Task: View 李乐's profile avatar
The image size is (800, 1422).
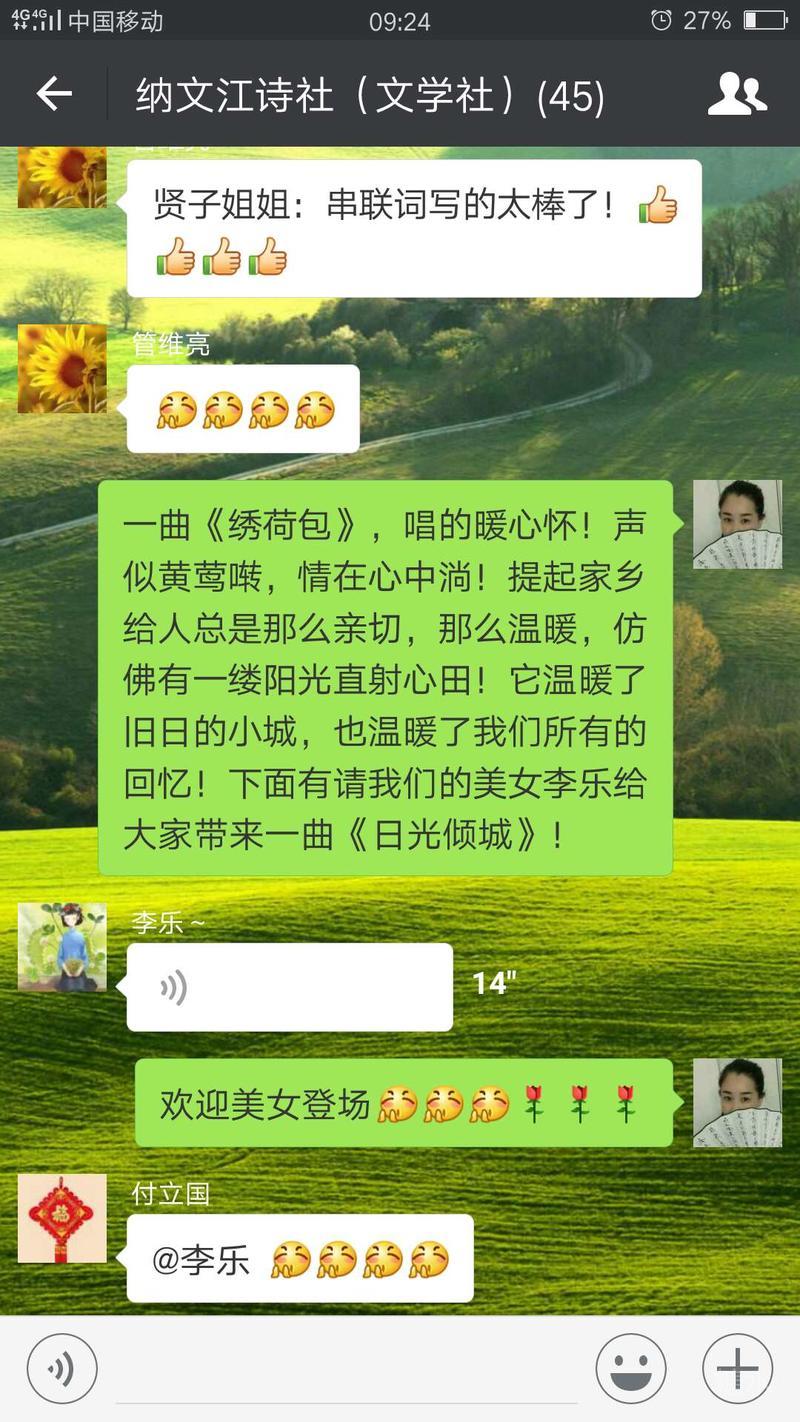Action: point(62,947)
